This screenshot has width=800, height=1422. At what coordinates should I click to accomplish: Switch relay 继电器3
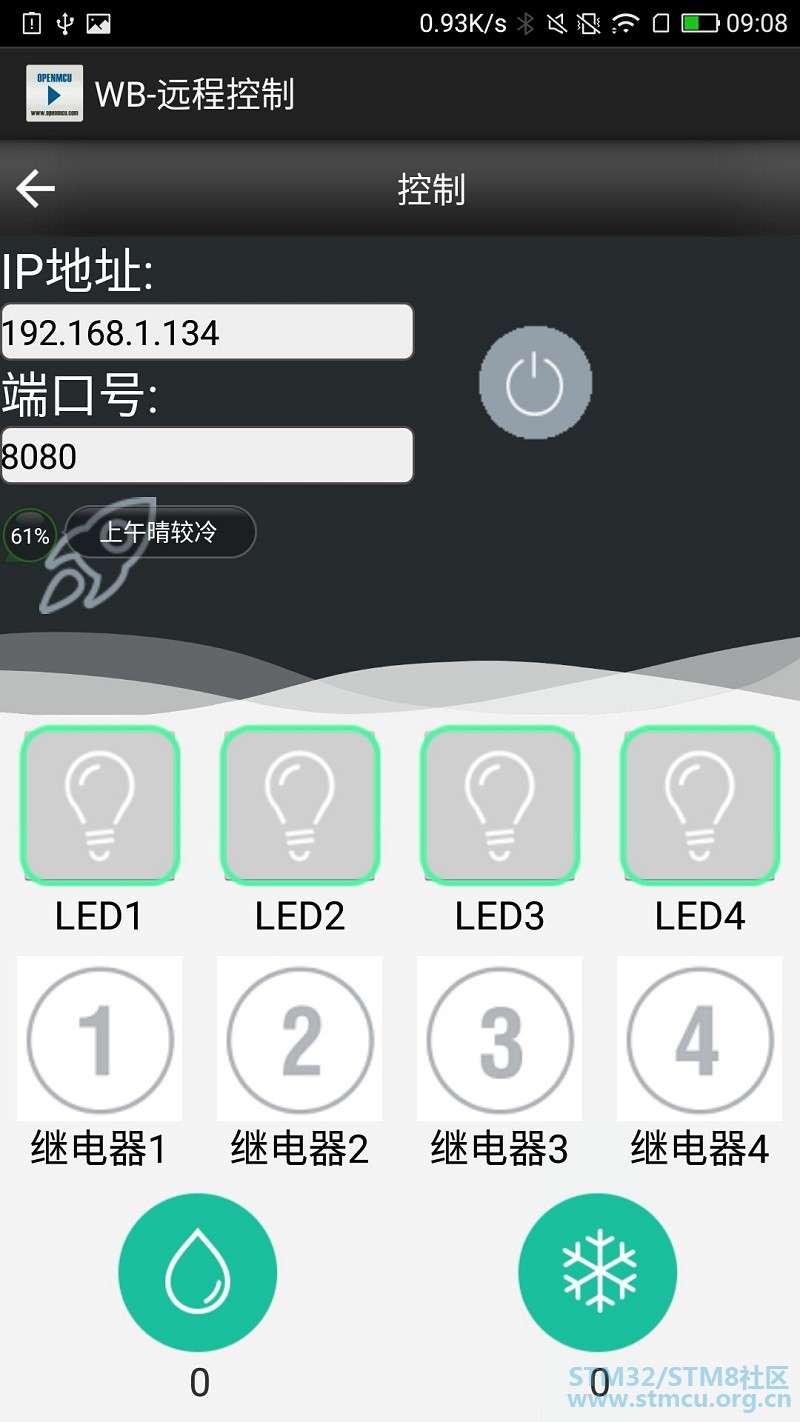500,1038
